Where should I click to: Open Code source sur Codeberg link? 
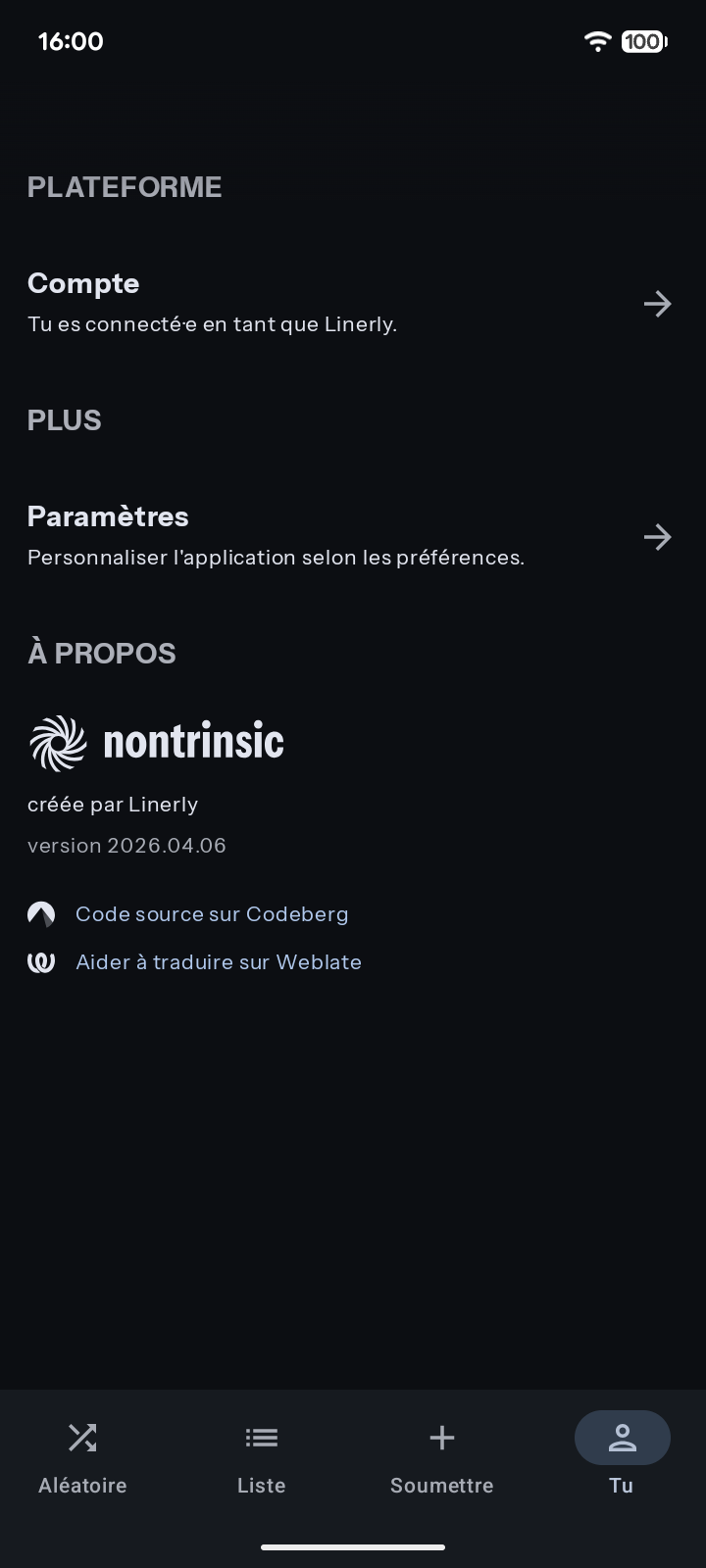click(x=211, y=914)
